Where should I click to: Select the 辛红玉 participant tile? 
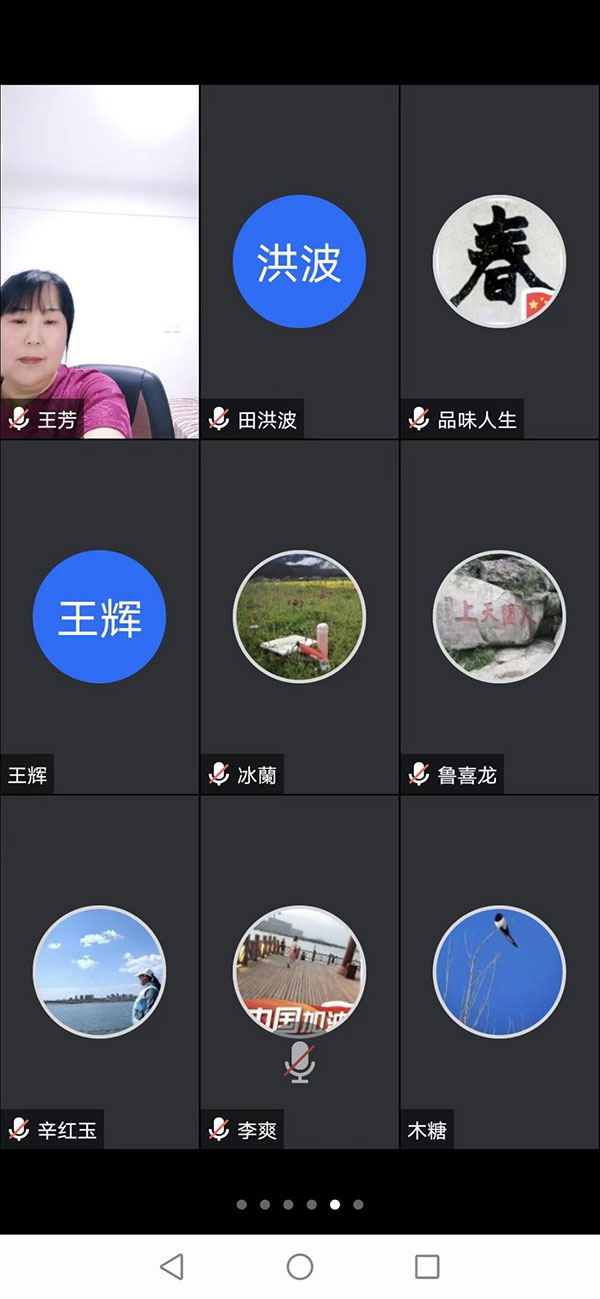pos(99,972)
